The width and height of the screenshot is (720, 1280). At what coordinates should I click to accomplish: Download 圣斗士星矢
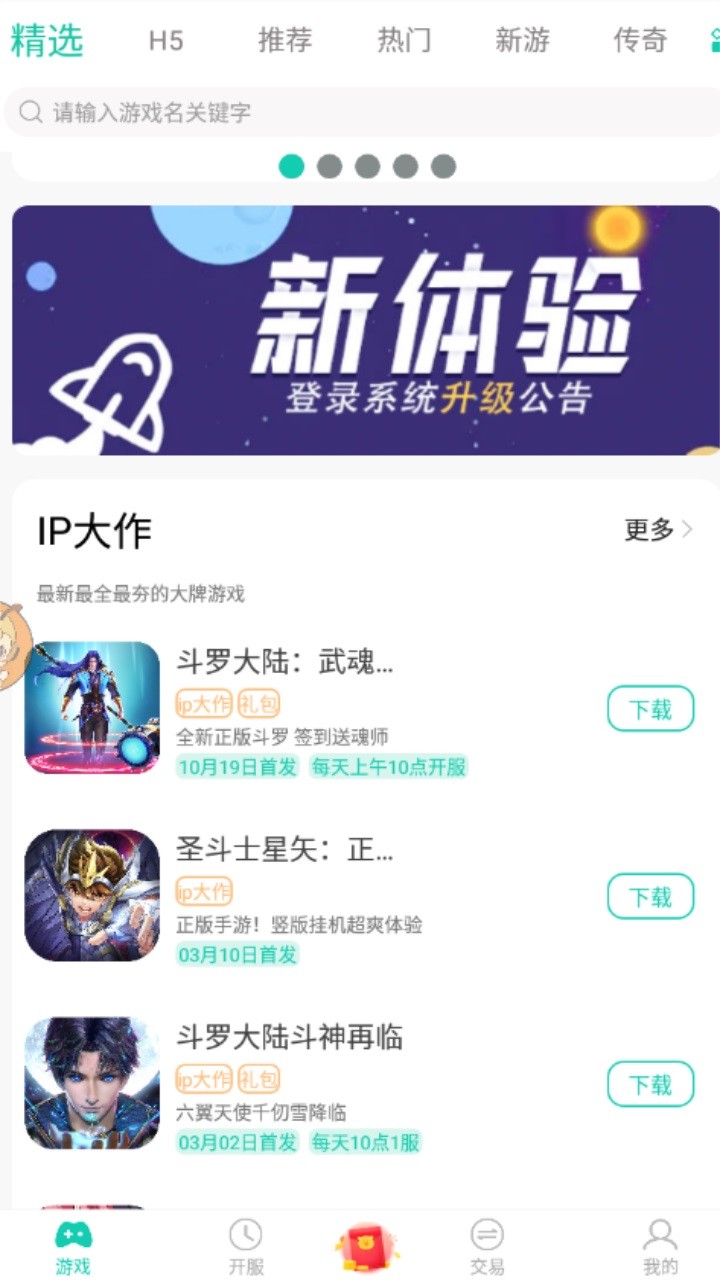[x=650, y=897]
